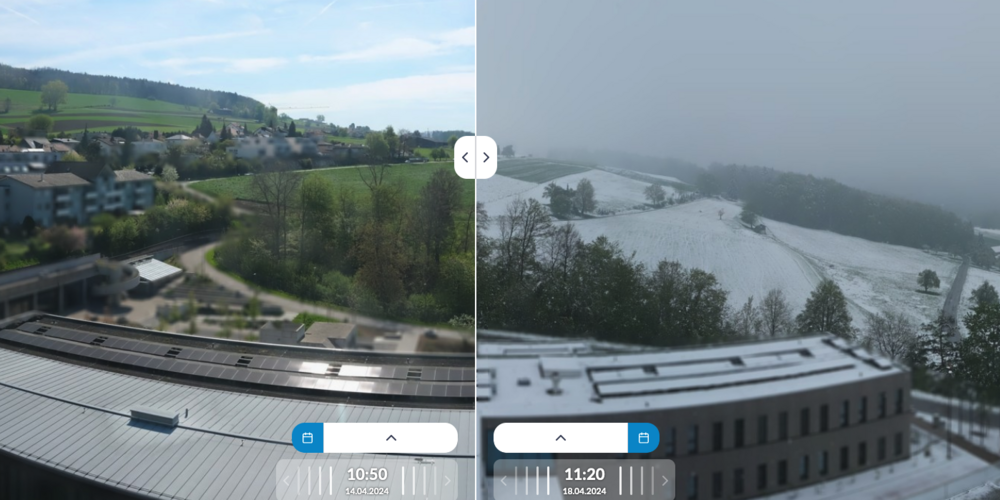Viewport: 1000px width, 500px height.
Task: Open the calendar for the left image
Action: (308, 438)
